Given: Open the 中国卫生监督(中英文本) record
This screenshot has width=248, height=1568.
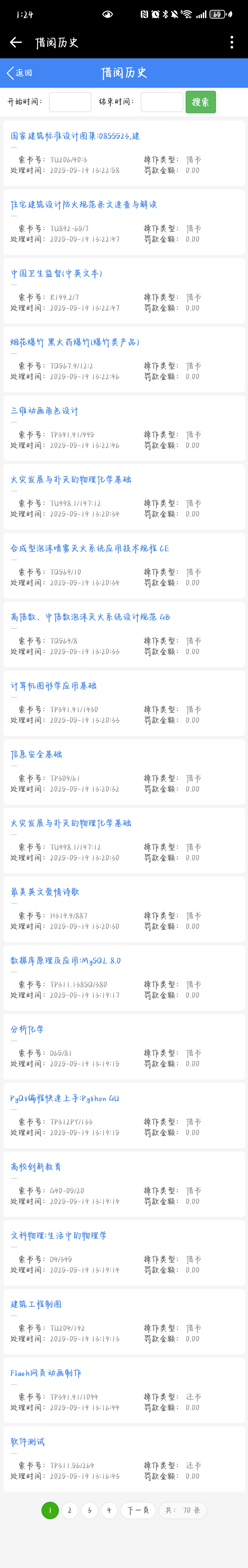Looking at the screenshot, I should click(x=56, y=273).
